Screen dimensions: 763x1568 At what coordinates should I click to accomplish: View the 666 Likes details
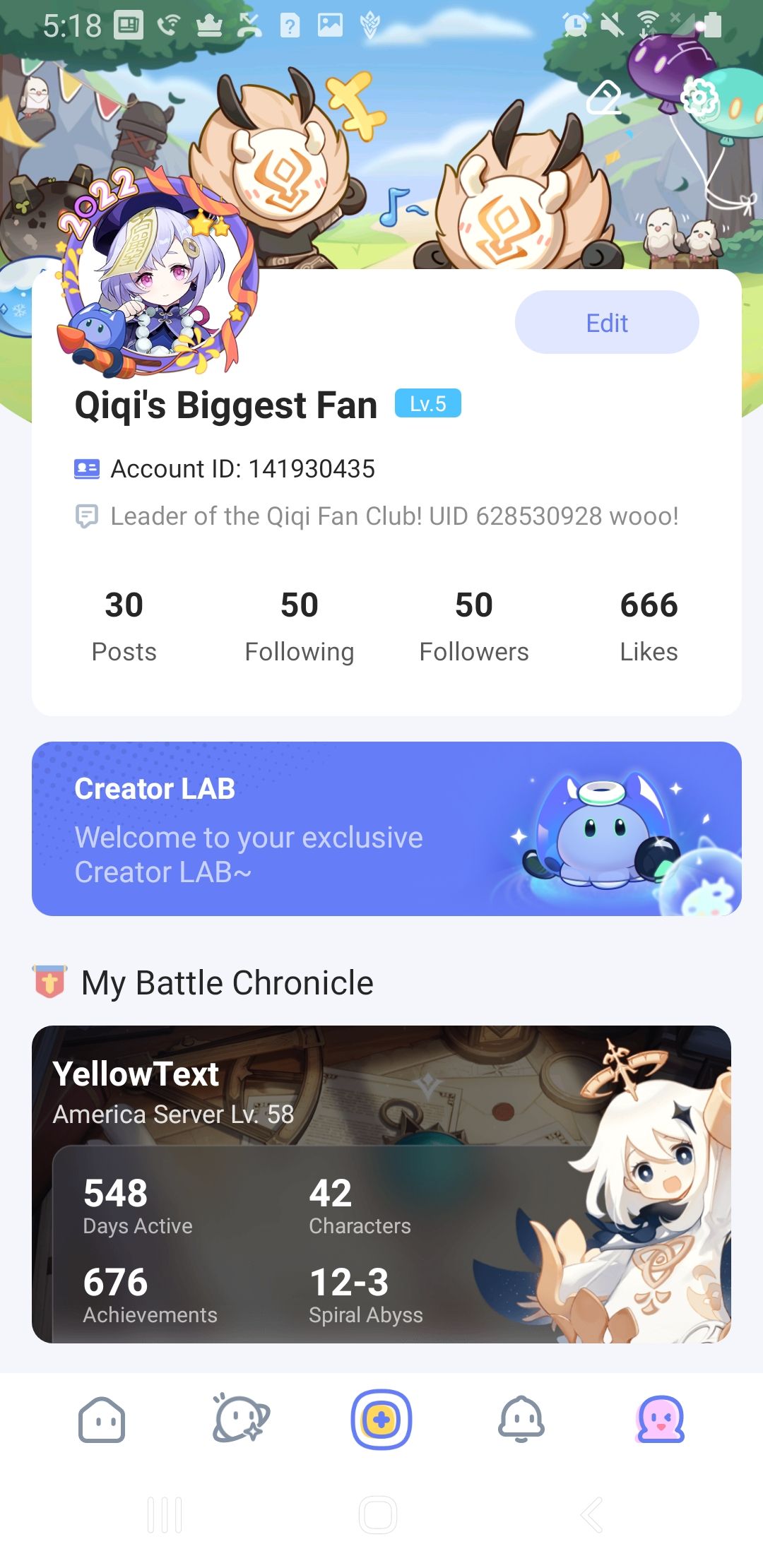coord(648,626)
